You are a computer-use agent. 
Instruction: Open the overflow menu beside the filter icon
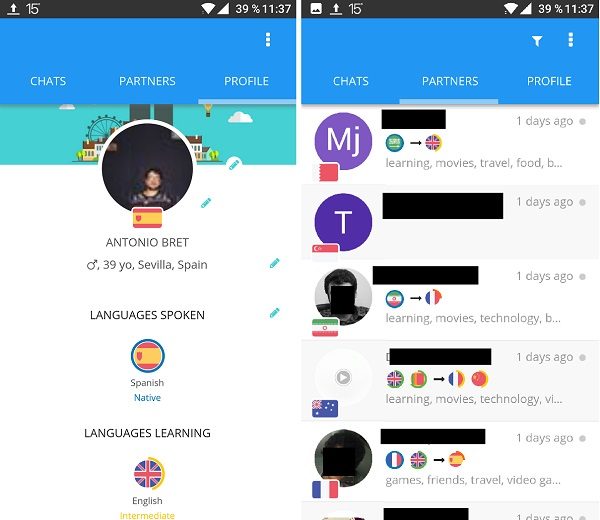tap(571, 40)
